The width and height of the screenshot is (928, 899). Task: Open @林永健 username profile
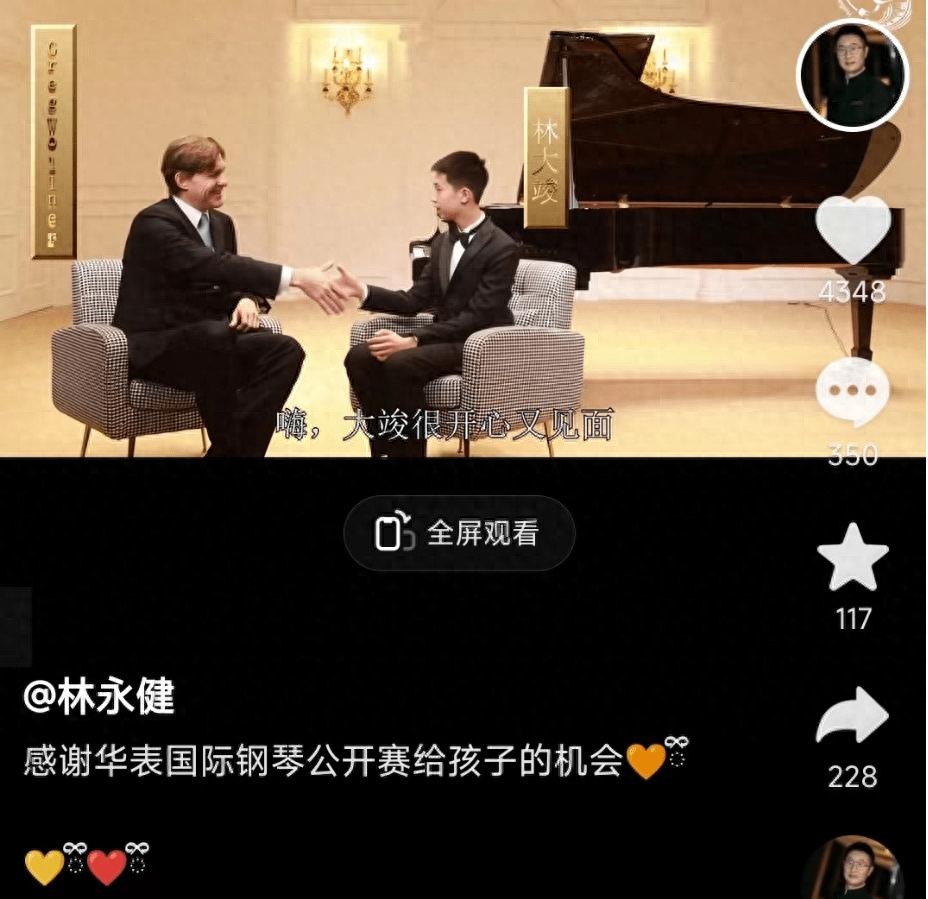99,697
